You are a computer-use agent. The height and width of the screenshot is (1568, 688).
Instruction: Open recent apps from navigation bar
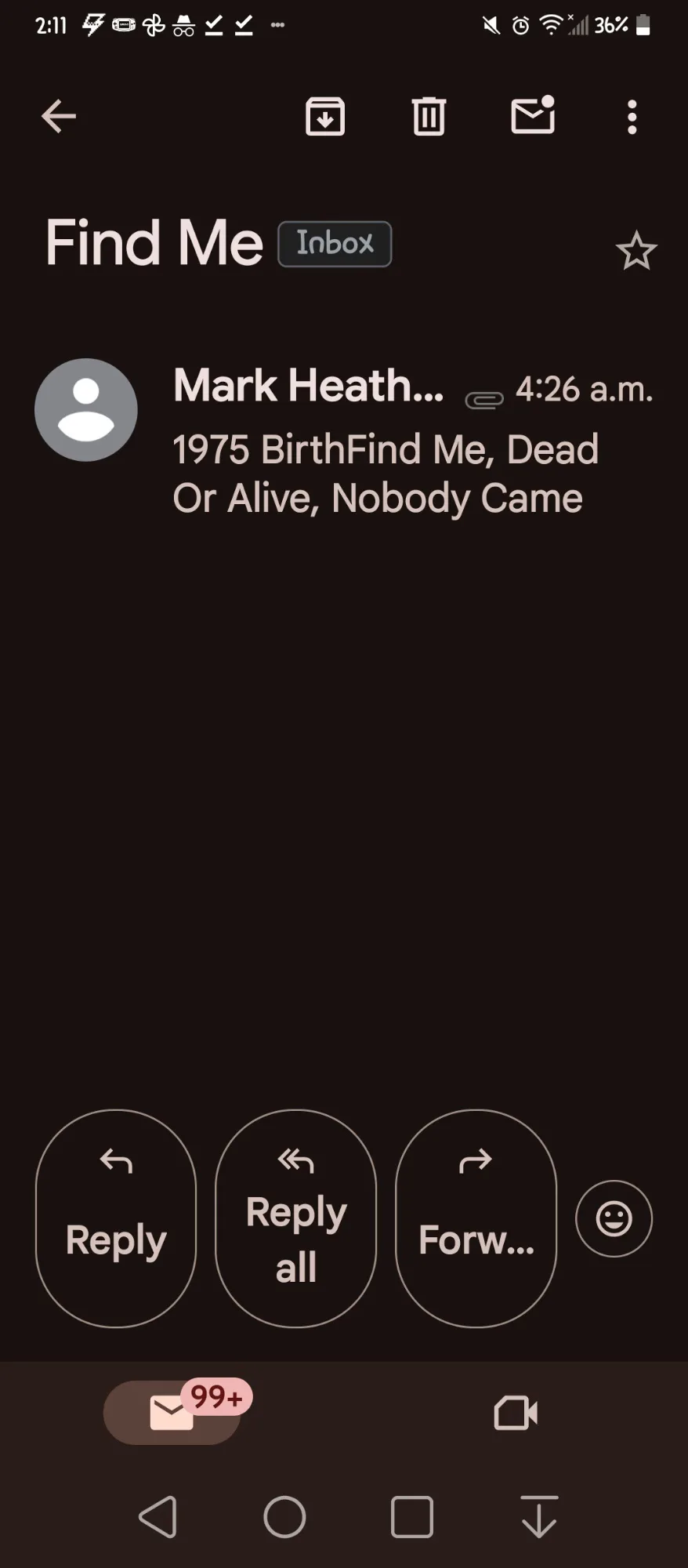(x=411, y=1517)
